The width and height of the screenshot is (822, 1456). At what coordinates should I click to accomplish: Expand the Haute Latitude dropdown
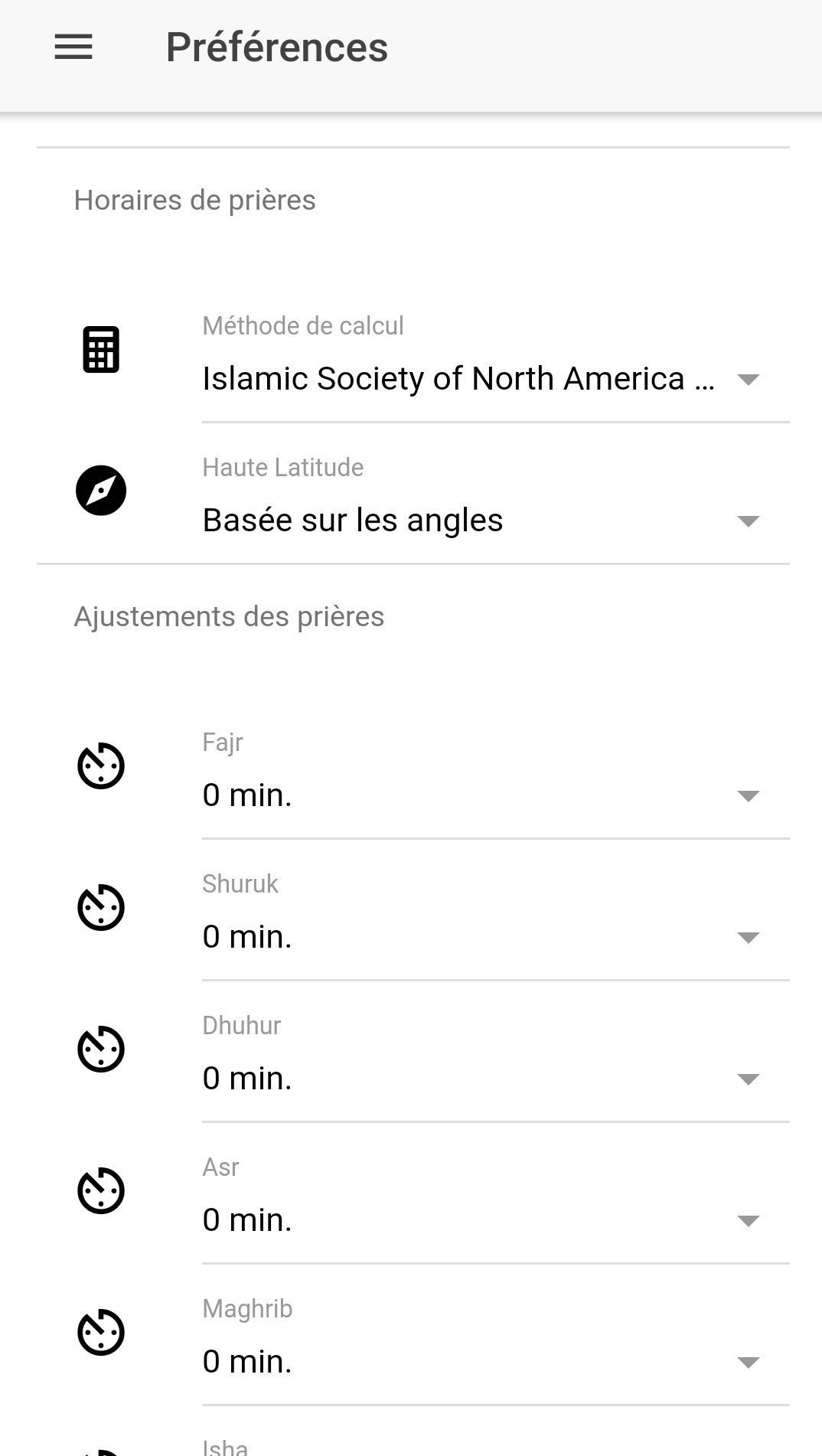(x=482, y=521)
